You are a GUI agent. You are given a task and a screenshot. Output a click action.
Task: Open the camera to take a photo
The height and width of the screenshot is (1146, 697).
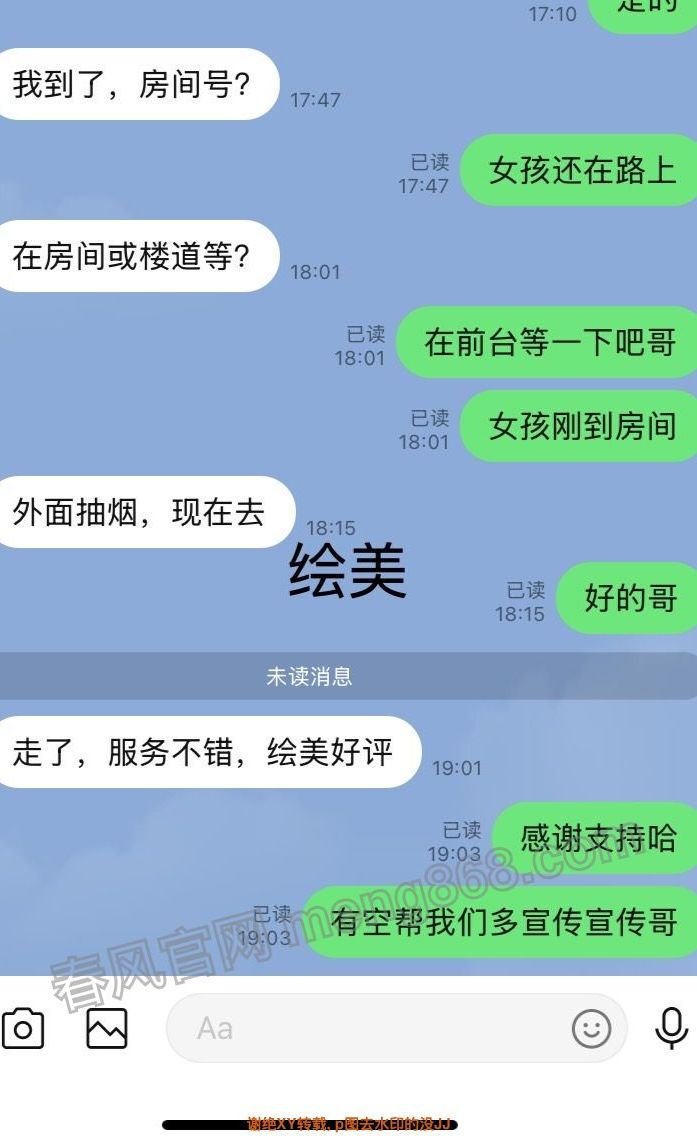click(x=23, y=1028)
